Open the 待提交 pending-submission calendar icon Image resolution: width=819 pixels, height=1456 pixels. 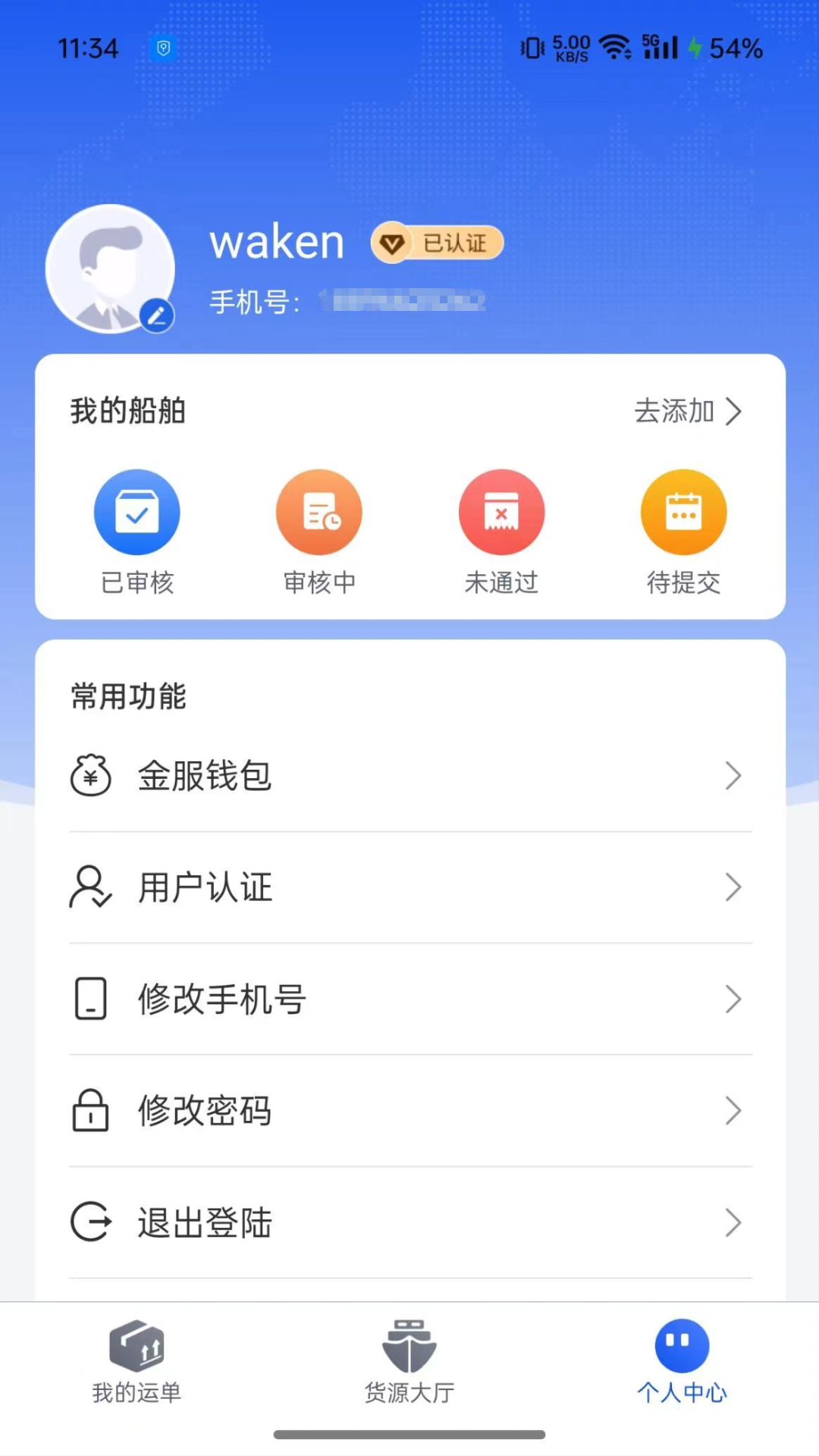(683, 511)
